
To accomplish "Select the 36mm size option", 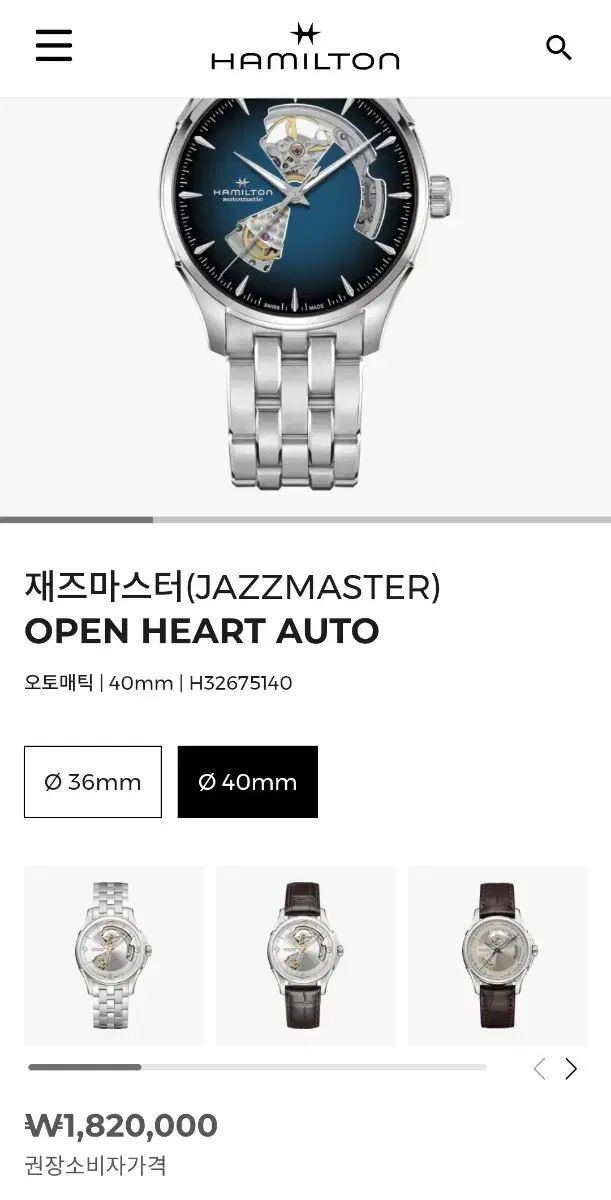I will tap(93, 782).
